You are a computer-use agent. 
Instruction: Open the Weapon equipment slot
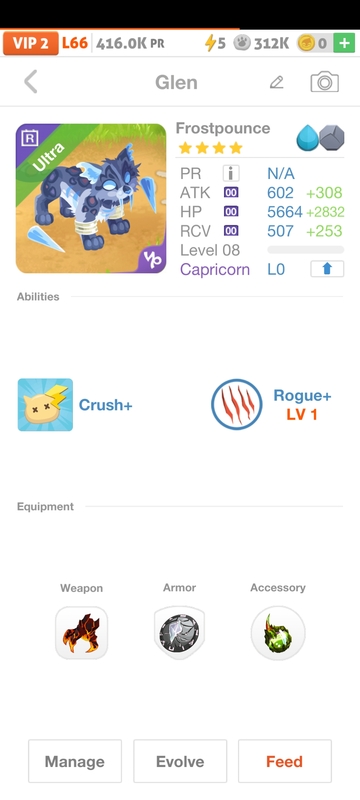[82, 633]
